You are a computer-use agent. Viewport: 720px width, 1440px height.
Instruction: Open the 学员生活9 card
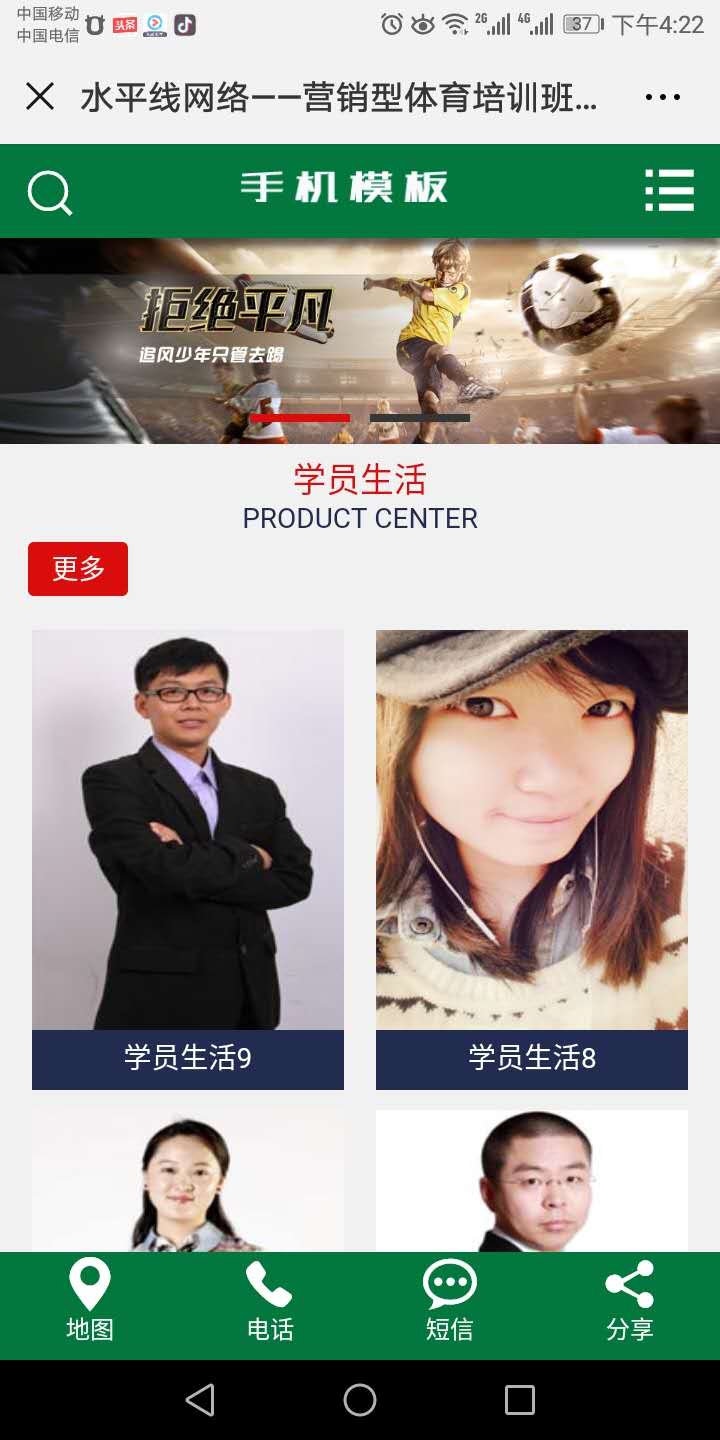pos(188,858)
